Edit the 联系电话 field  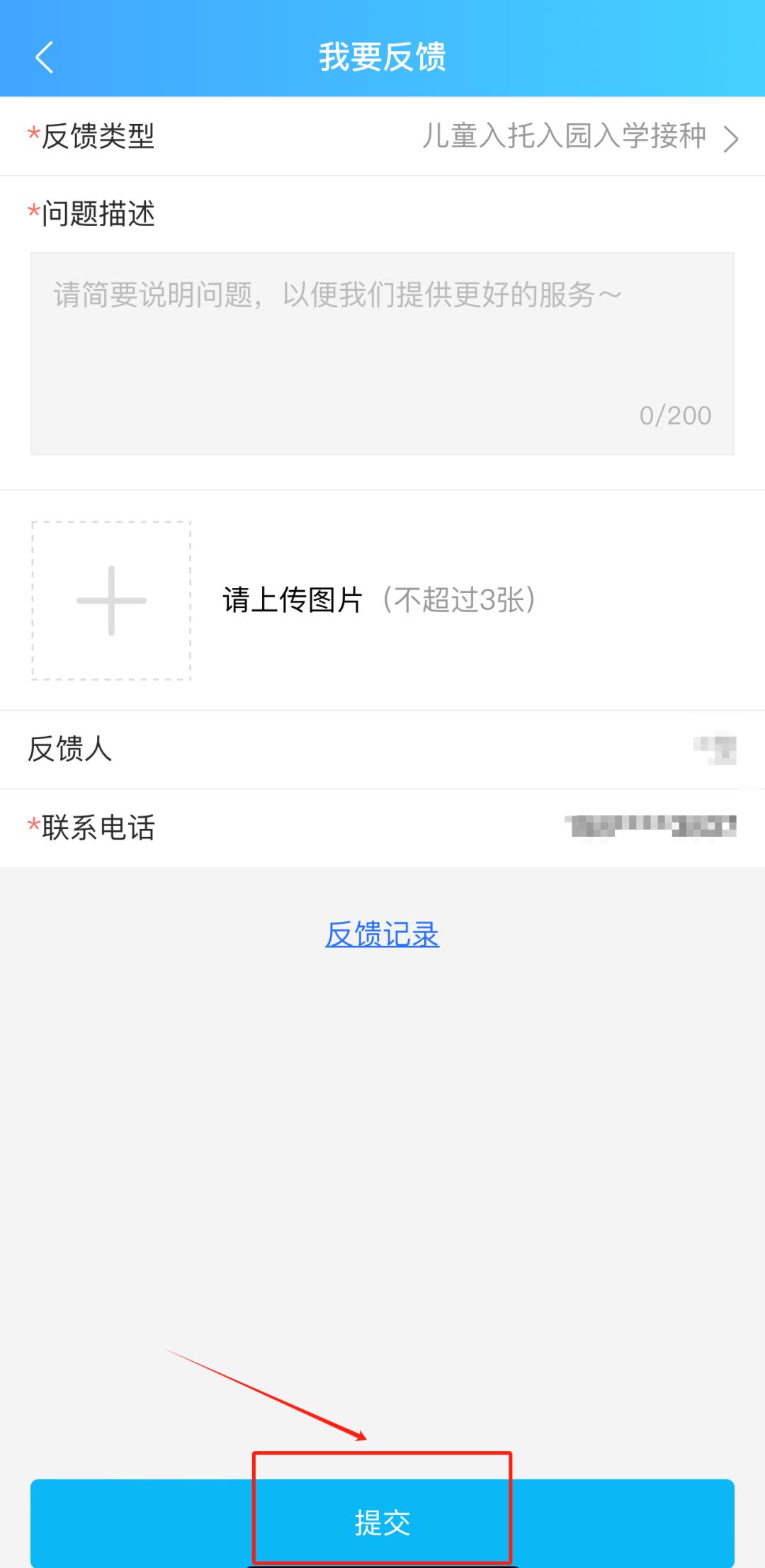pyautogui.click(x=650, y=826)
